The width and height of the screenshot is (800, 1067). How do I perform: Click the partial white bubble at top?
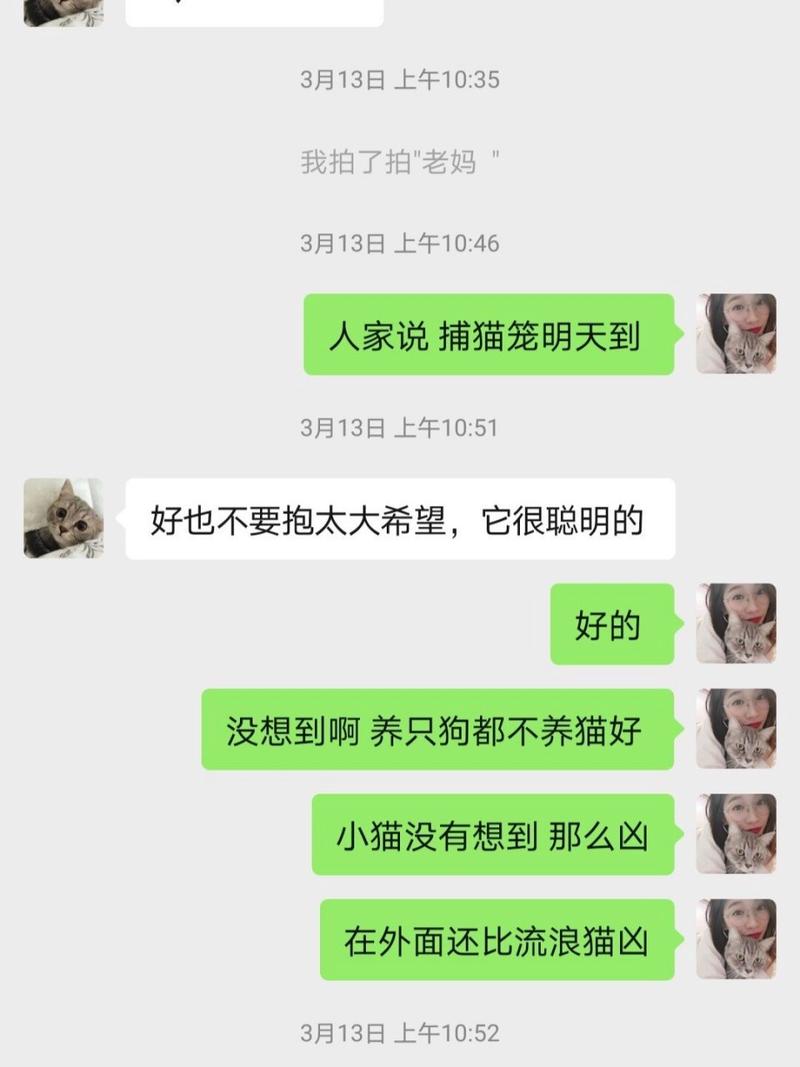(255, 12)
